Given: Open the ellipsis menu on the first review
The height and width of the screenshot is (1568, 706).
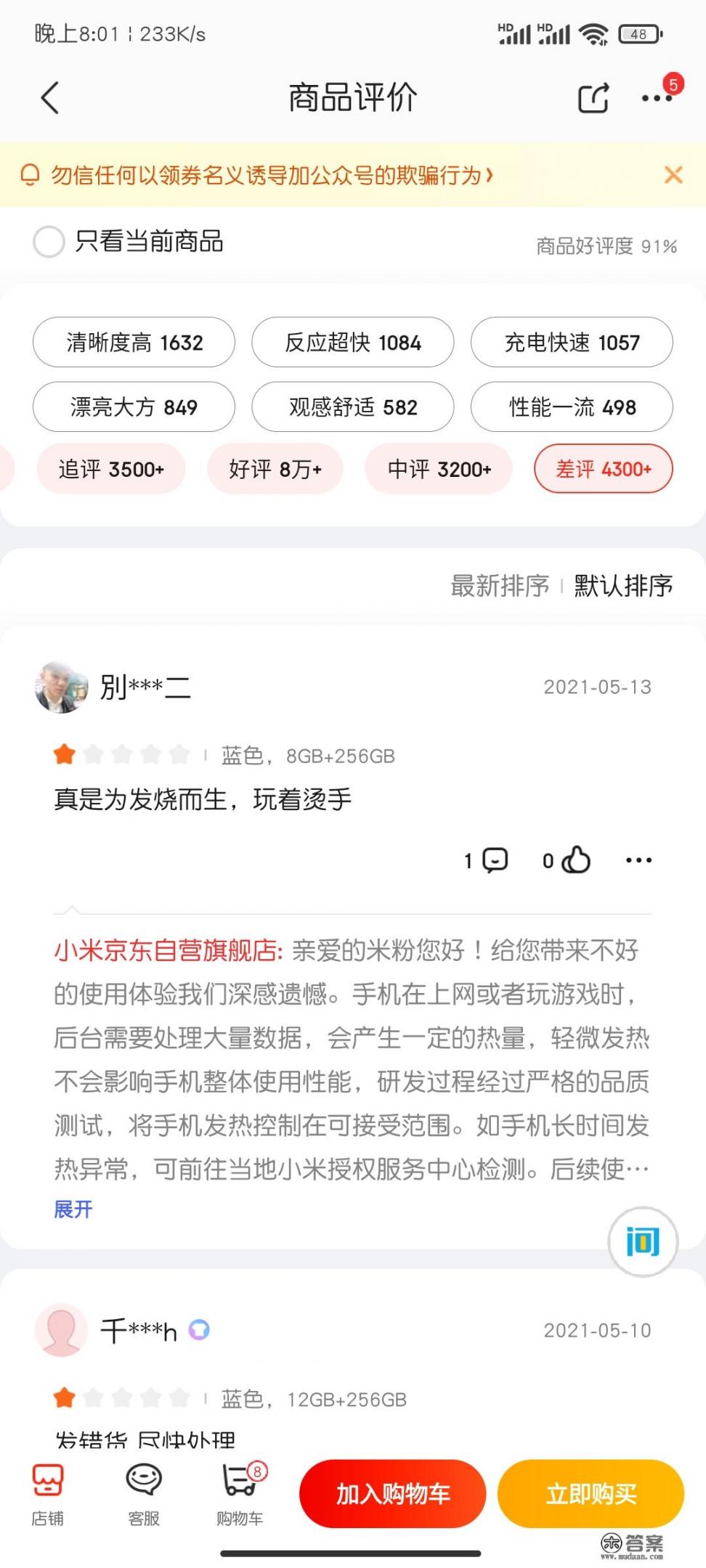Looking at the screenshot, I should click(638, 859).
